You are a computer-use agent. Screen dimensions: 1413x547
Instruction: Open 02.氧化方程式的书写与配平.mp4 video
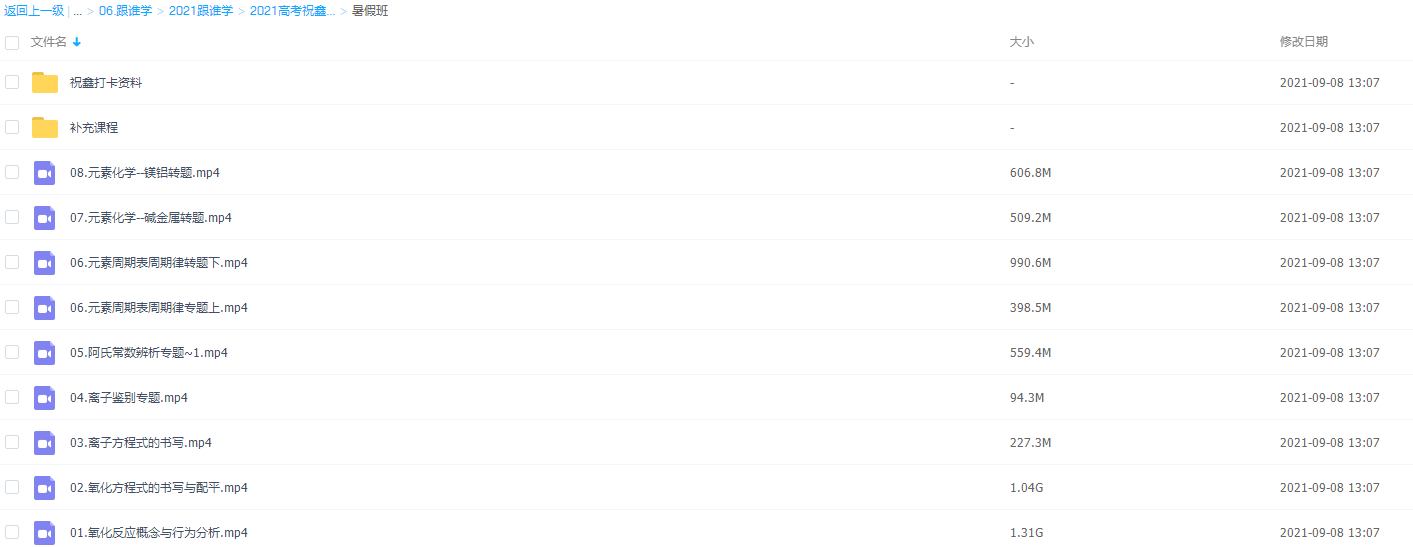pos(159,488)
